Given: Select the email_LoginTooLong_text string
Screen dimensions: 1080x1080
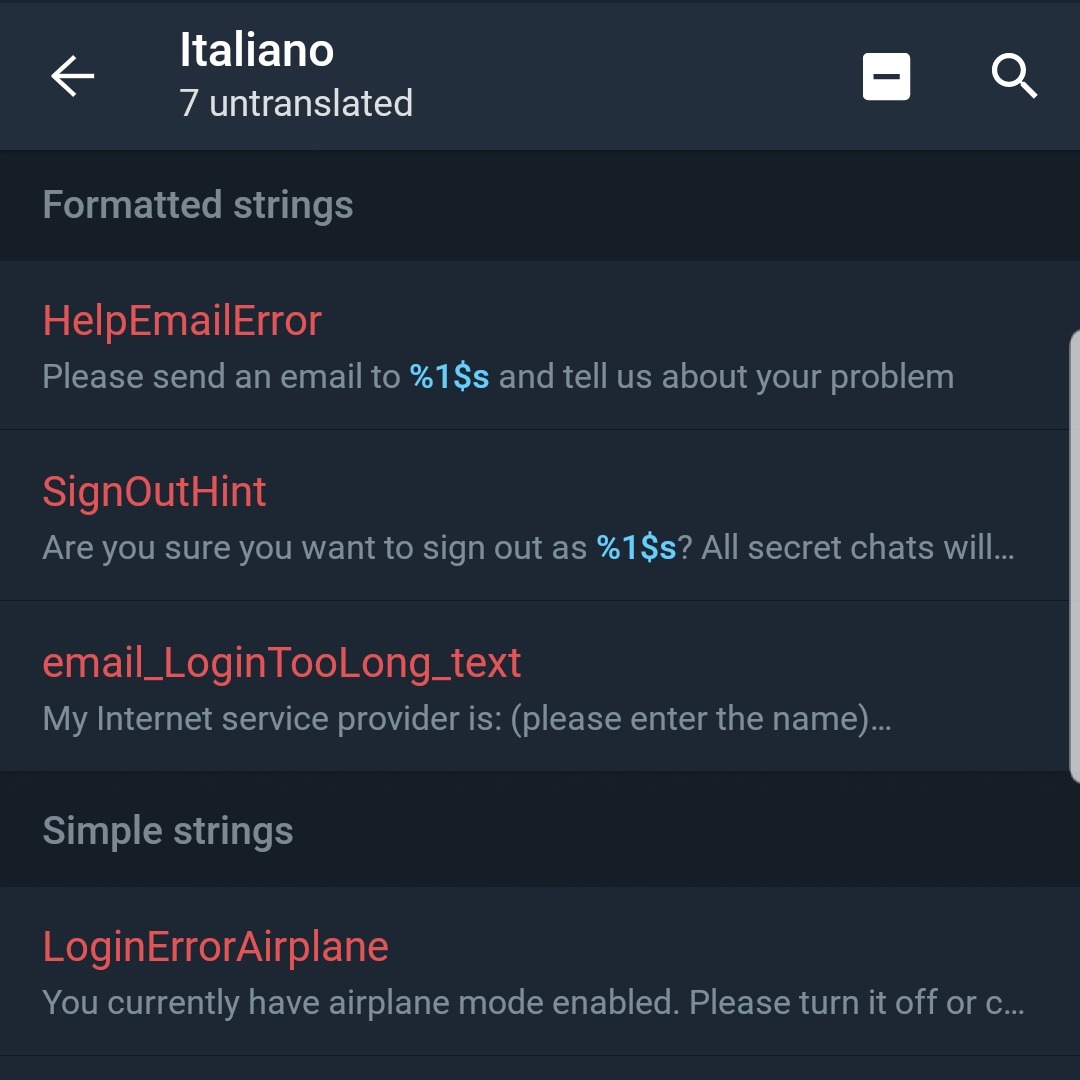Looking at the screenshot, I should tap(540, 687).
